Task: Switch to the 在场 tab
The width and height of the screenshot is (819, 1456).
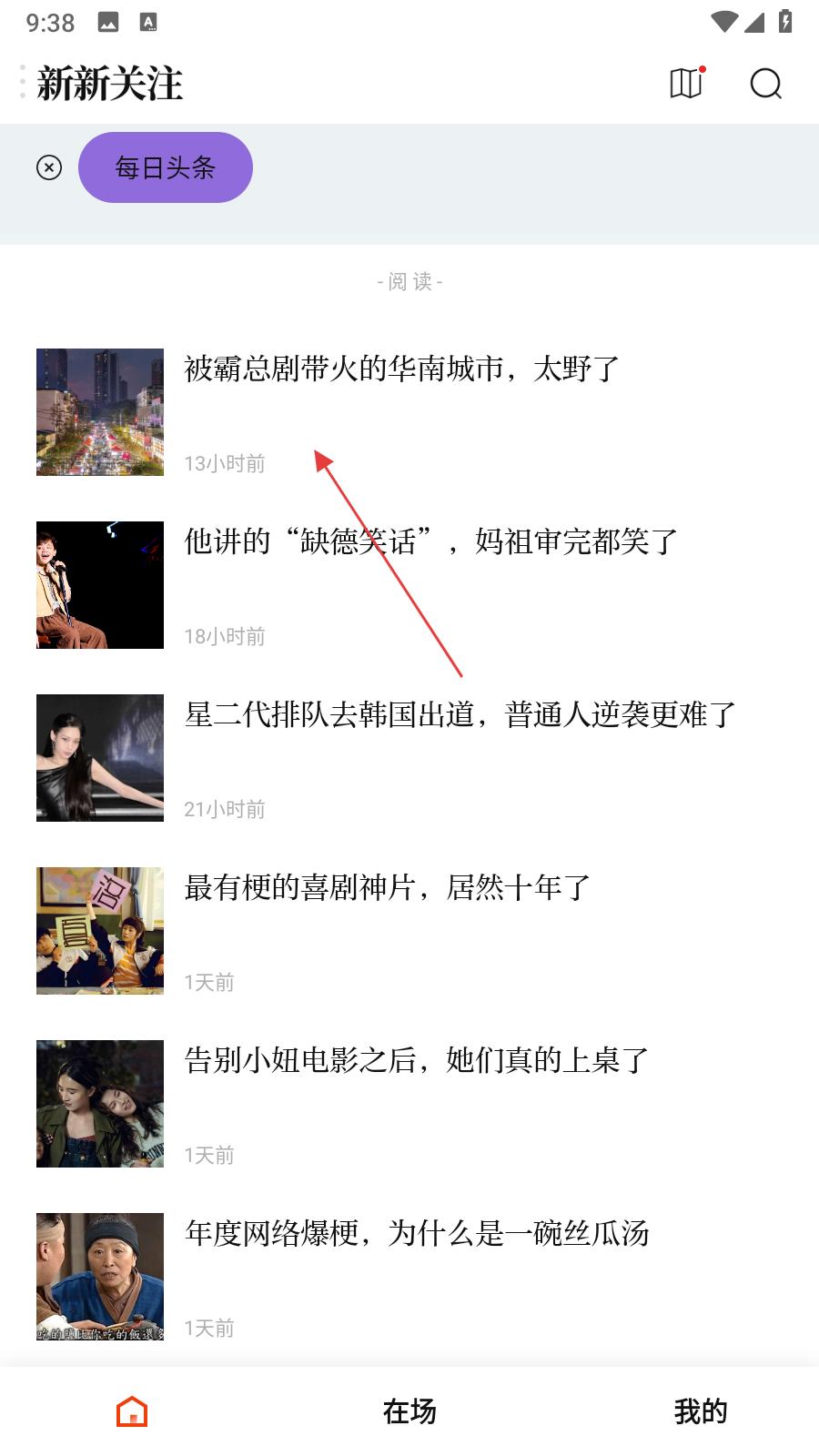Action: click(409, 1411)
